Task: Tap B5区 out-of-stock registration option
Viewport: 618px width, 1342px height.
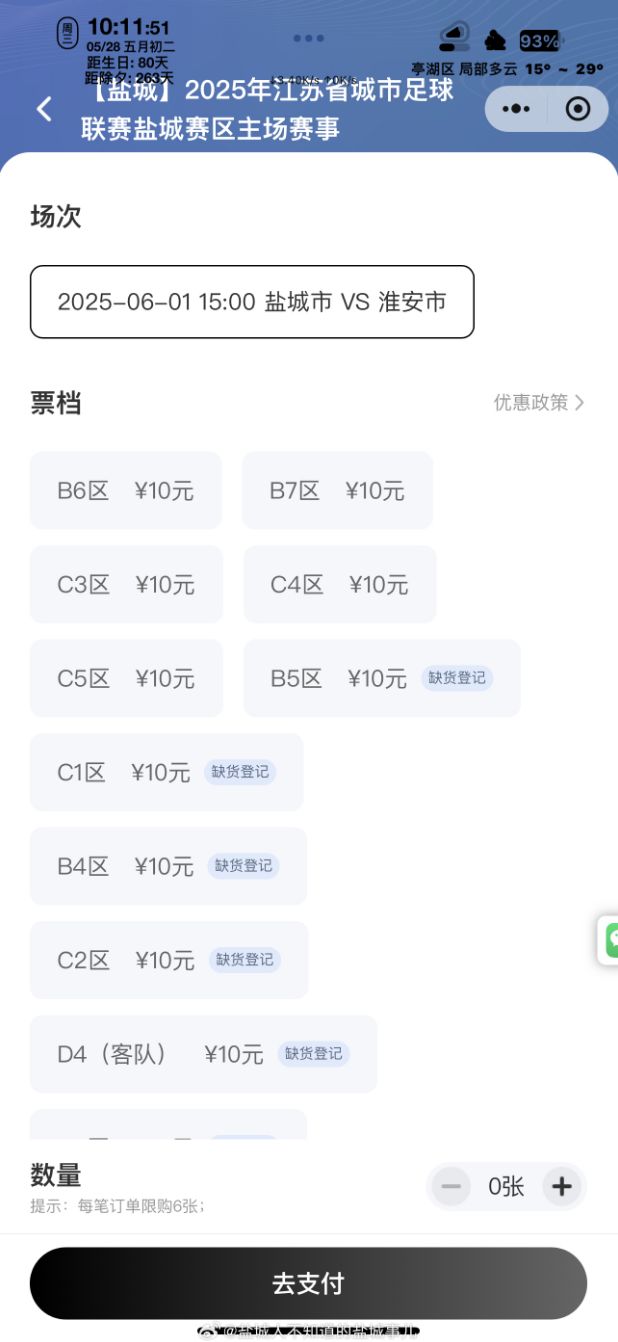Action: coord(381,678)
